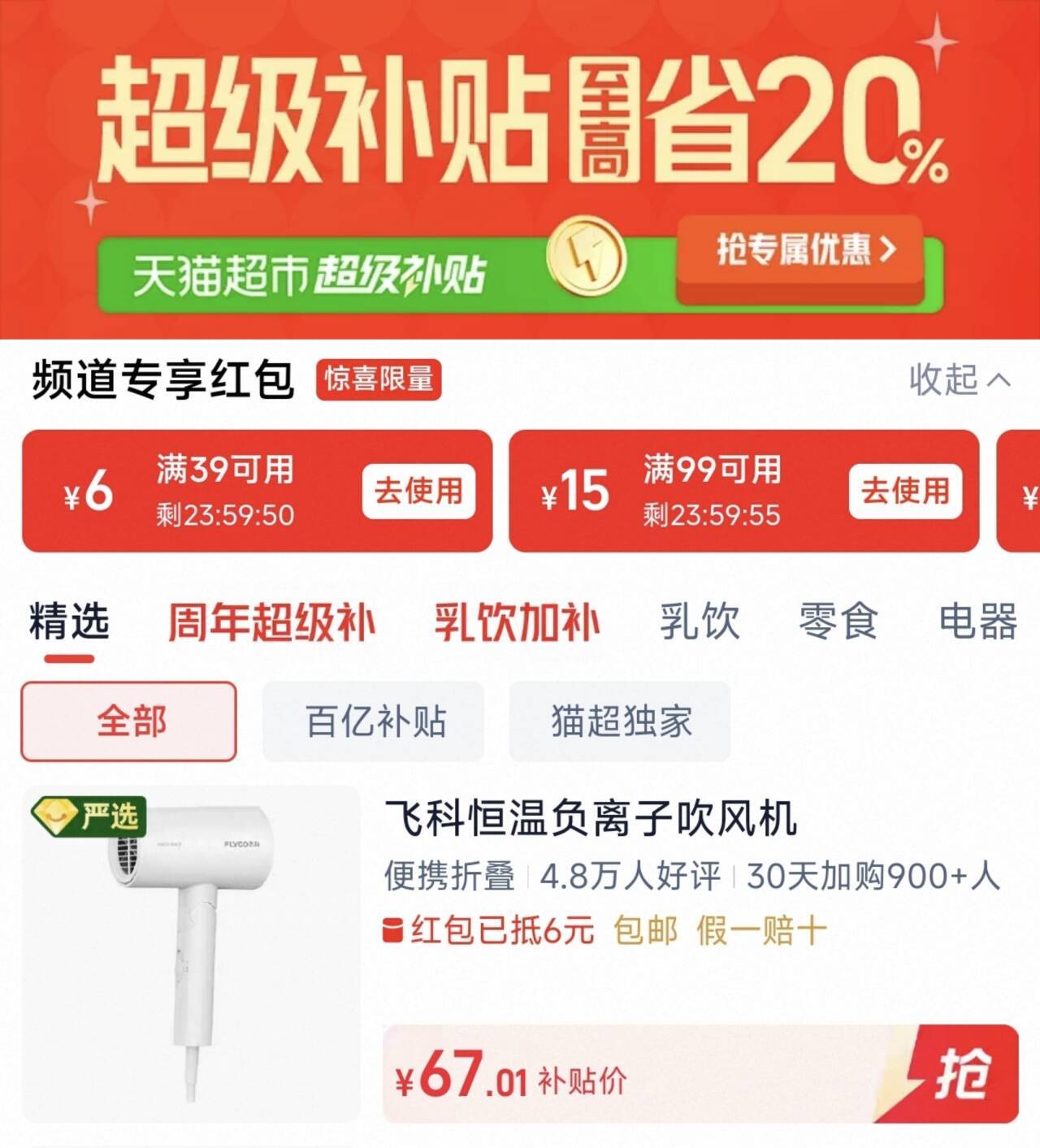Use the ¥15 coupon for orders over 99

905,491
